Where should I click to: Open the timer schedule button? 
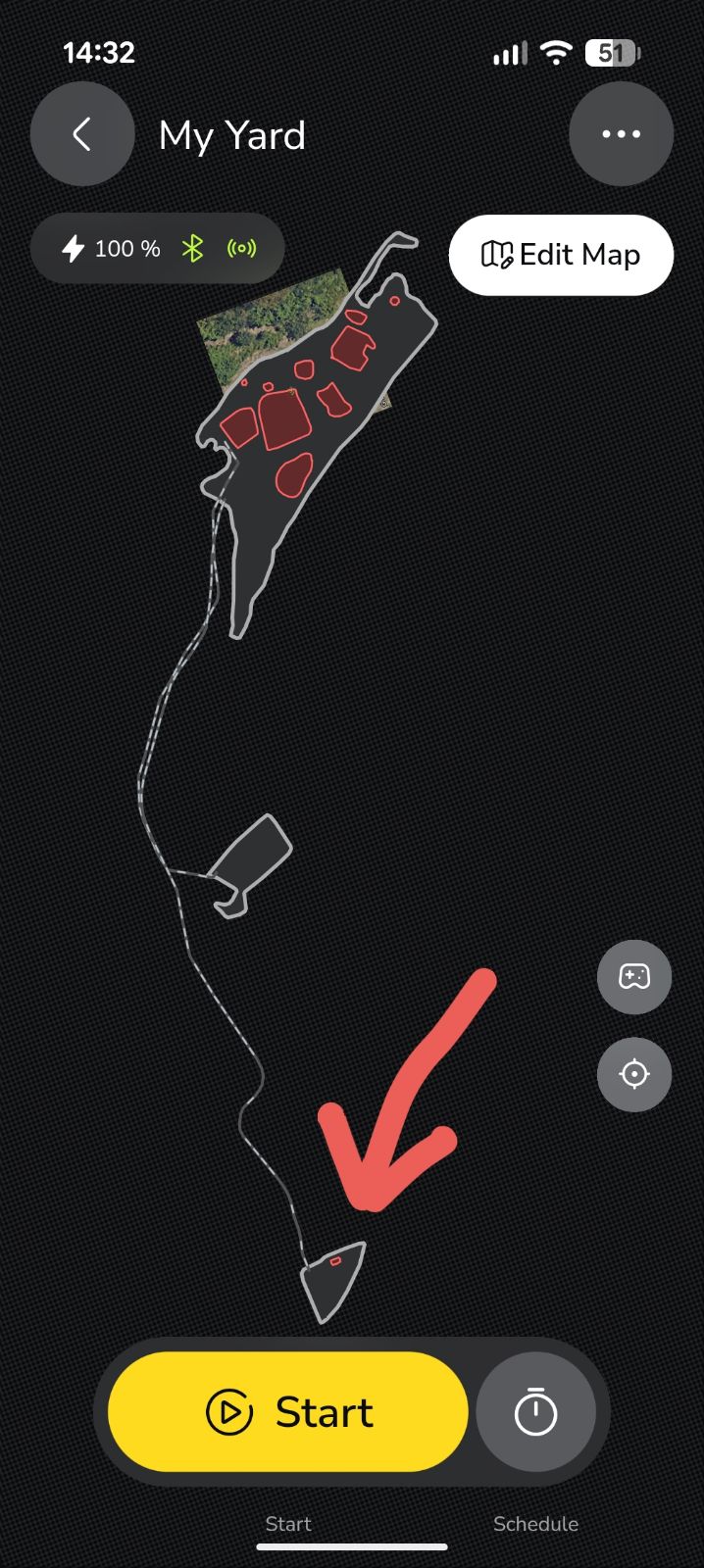point(535,1412)
